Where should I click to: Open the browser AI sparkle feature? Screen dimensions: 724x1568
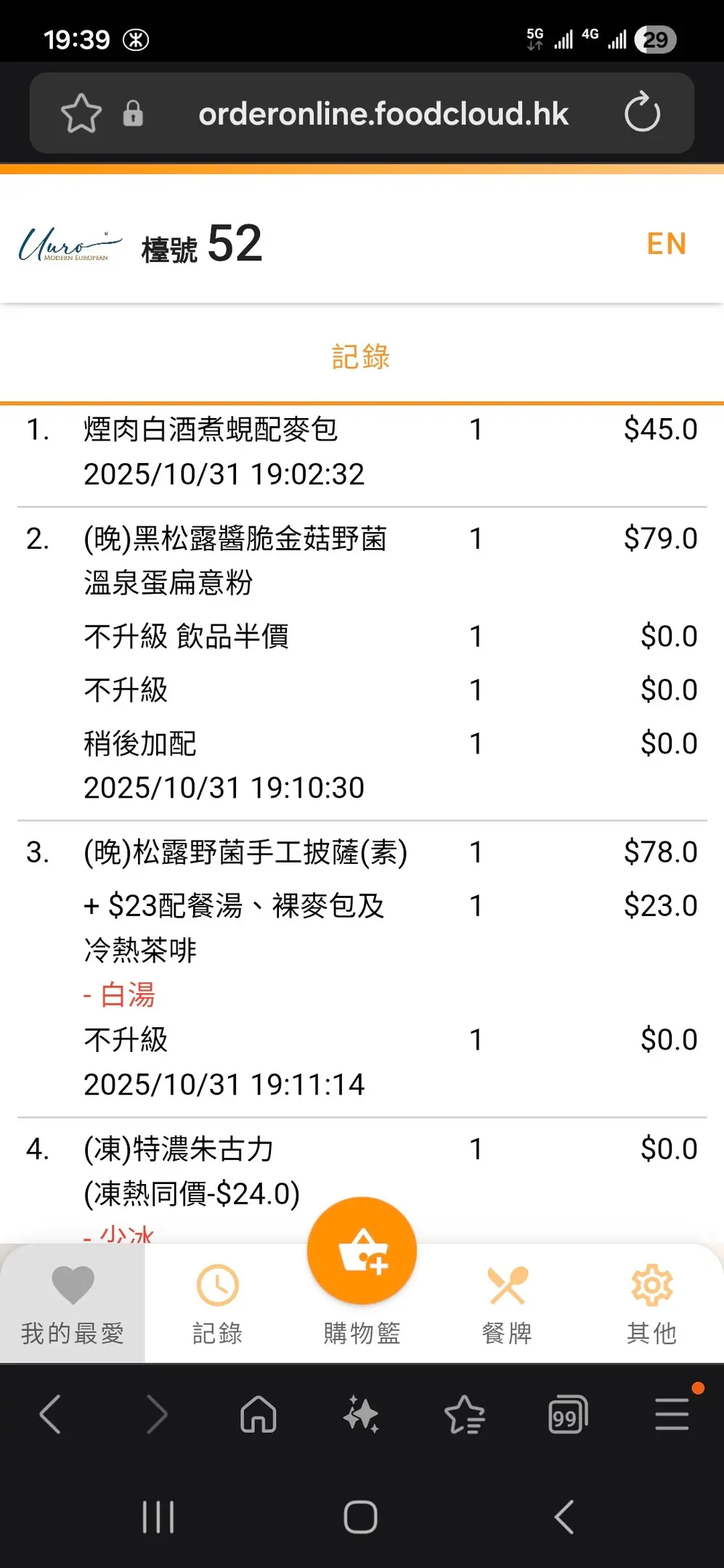[x=361, y=1415]
